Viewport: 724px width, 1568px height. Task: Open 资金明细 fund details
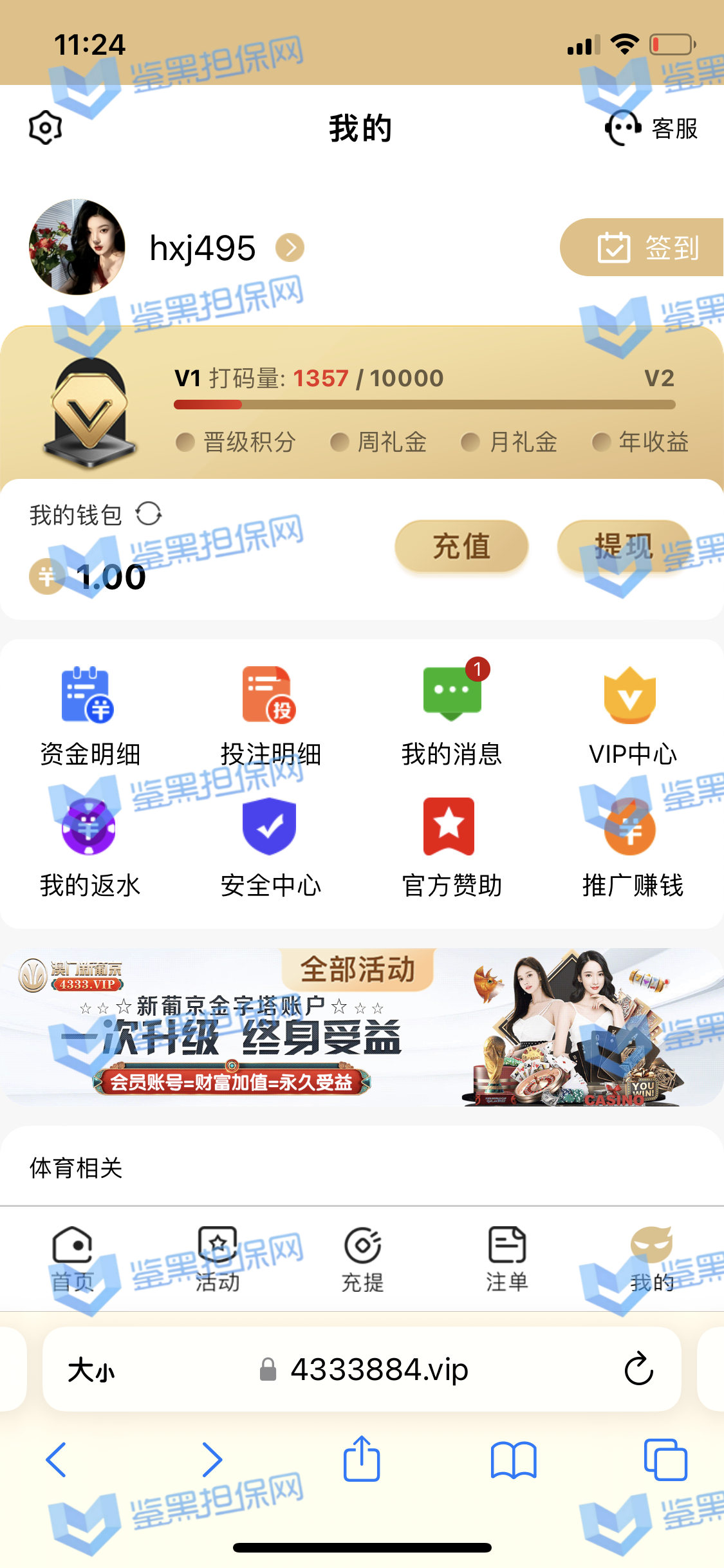click(89, 716)
